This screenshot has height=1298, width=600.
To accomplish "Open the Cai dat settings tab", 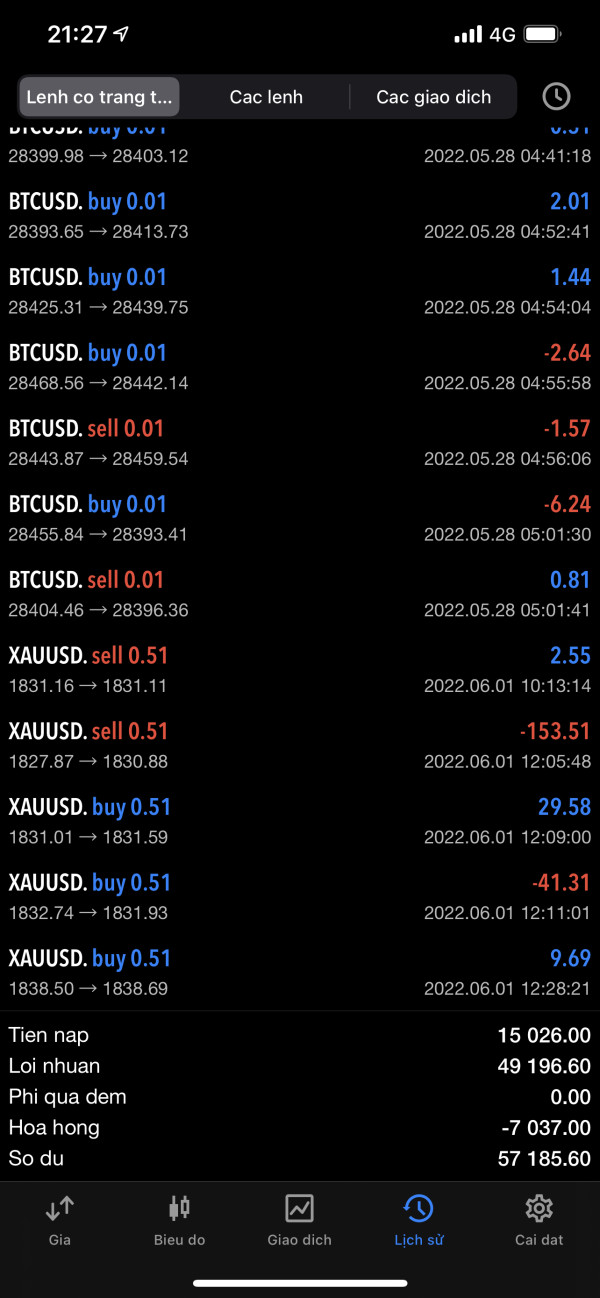I will click(x=539, y=1220).
